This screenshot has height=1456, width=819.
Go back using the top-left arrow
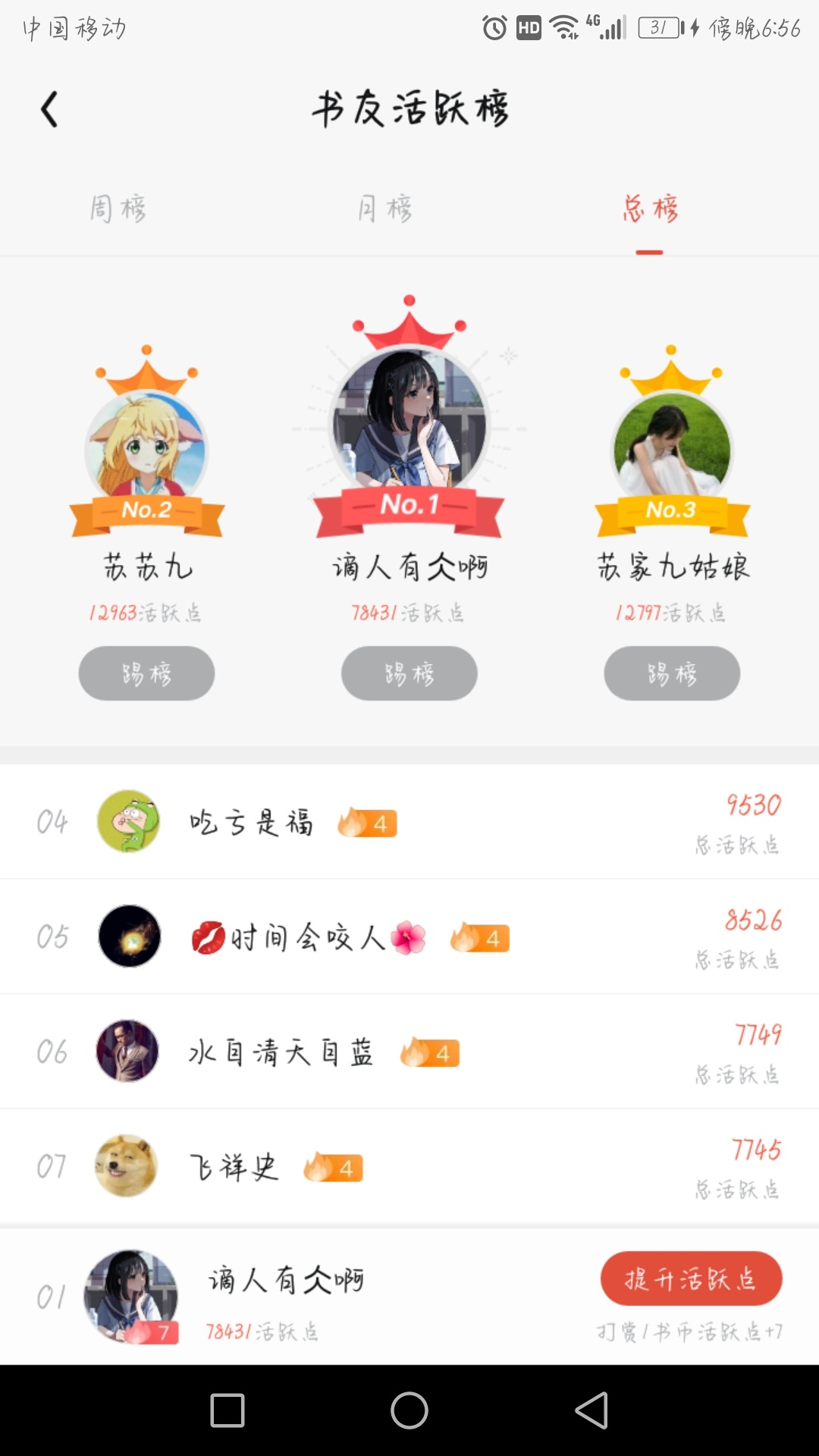tap(50, 110)
